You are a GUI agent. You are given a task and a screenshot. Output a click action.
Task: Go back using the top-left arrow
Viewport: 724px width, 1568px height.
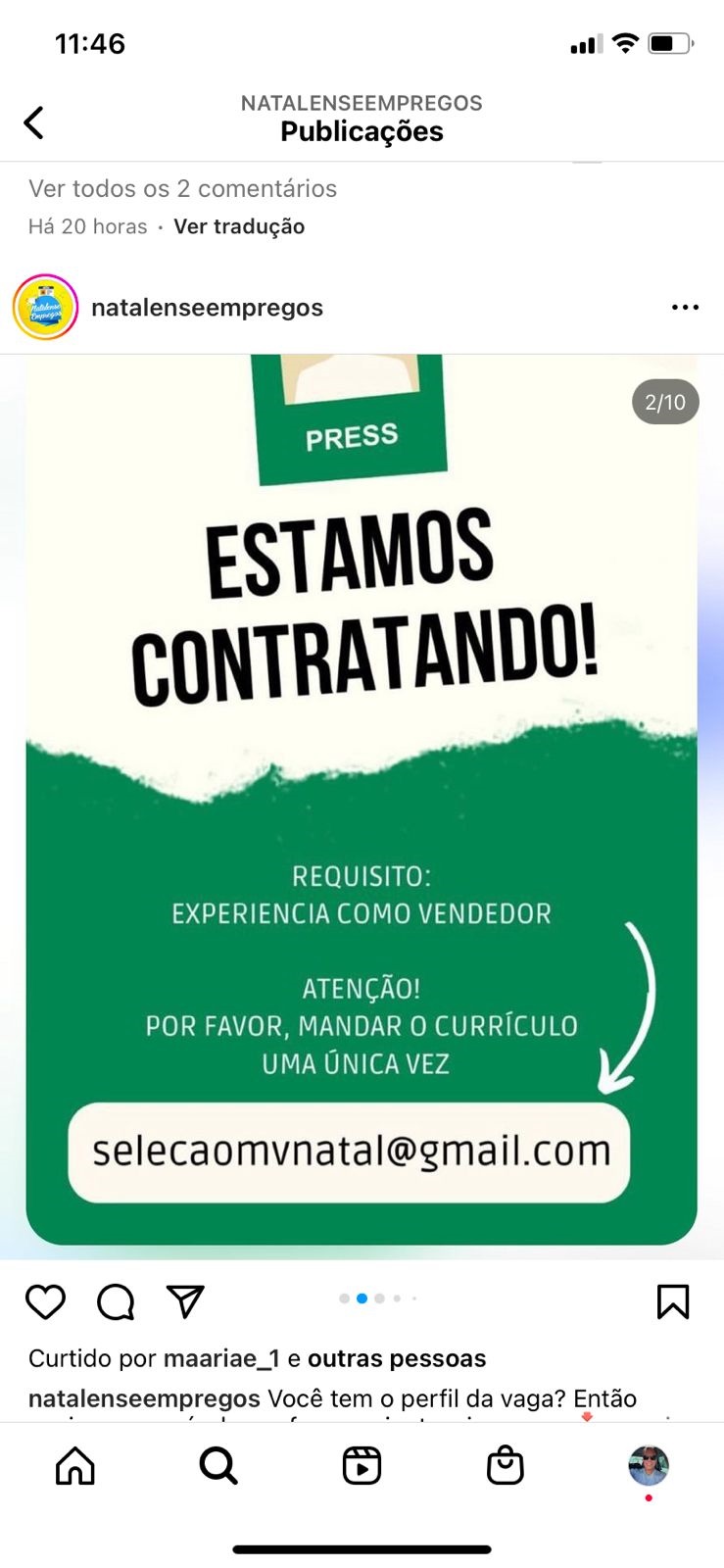[x=34, y=122]
